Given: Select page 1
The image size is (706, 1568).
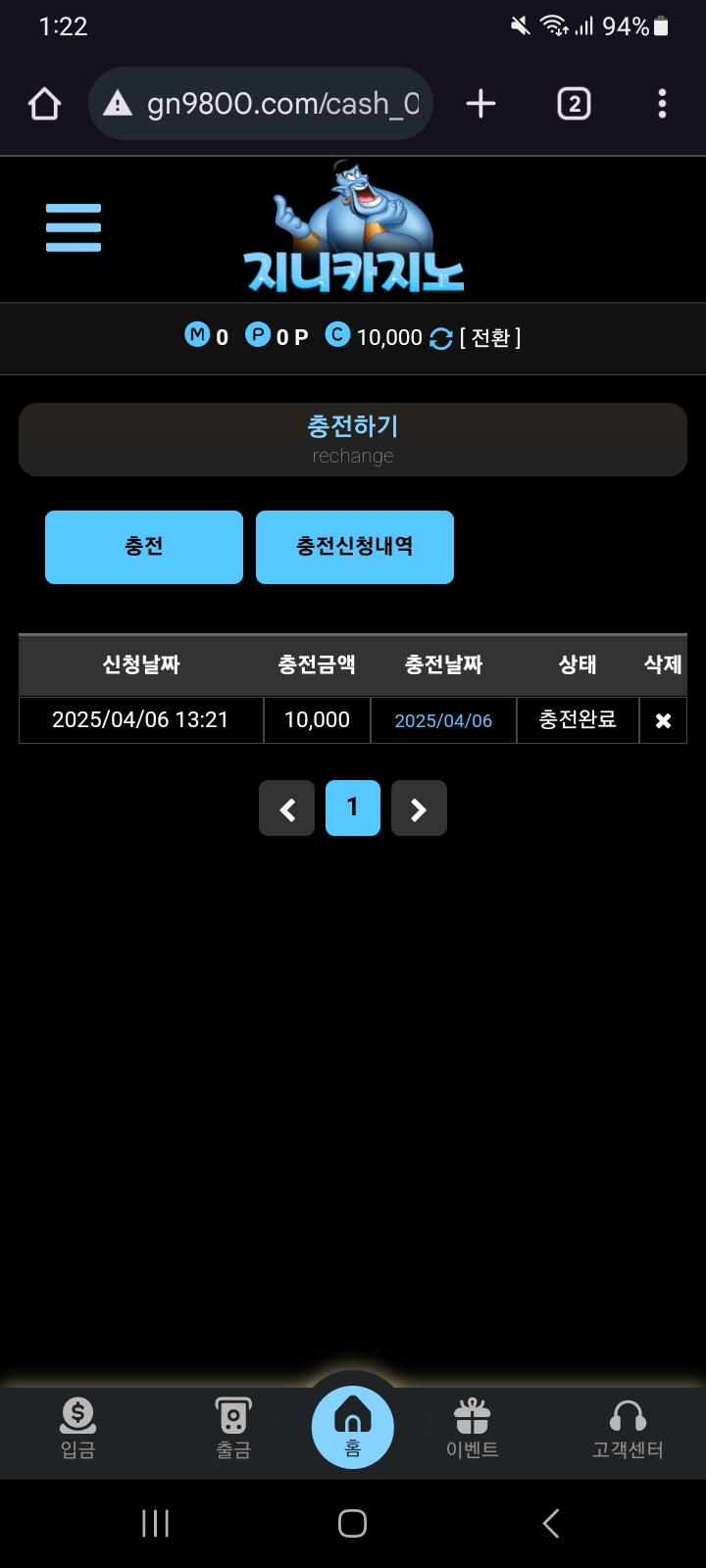Looking at the screenshot, I should pyautogui.click(x=352, y=808).
